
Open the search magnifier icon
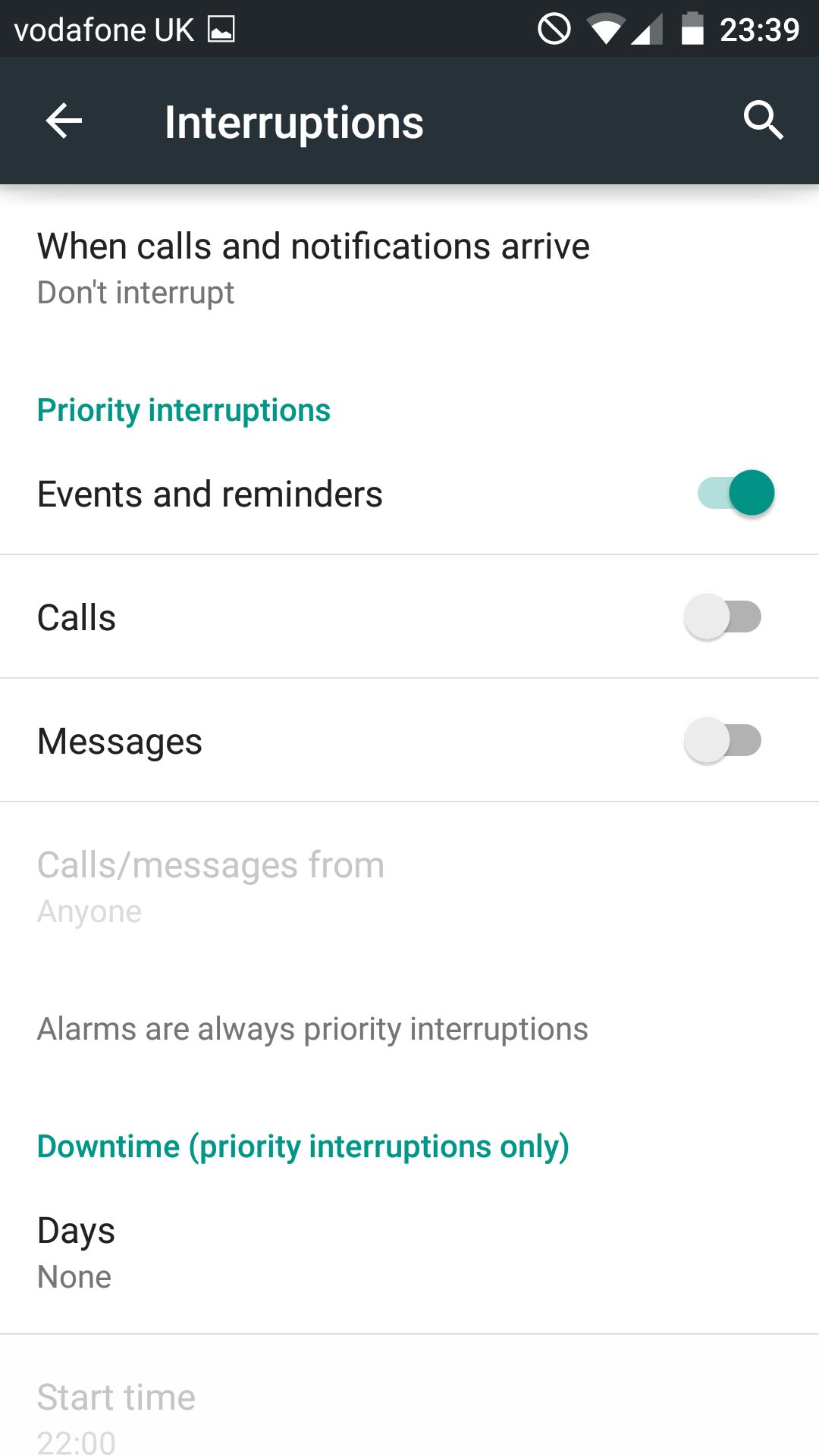(x=763, y=121)
